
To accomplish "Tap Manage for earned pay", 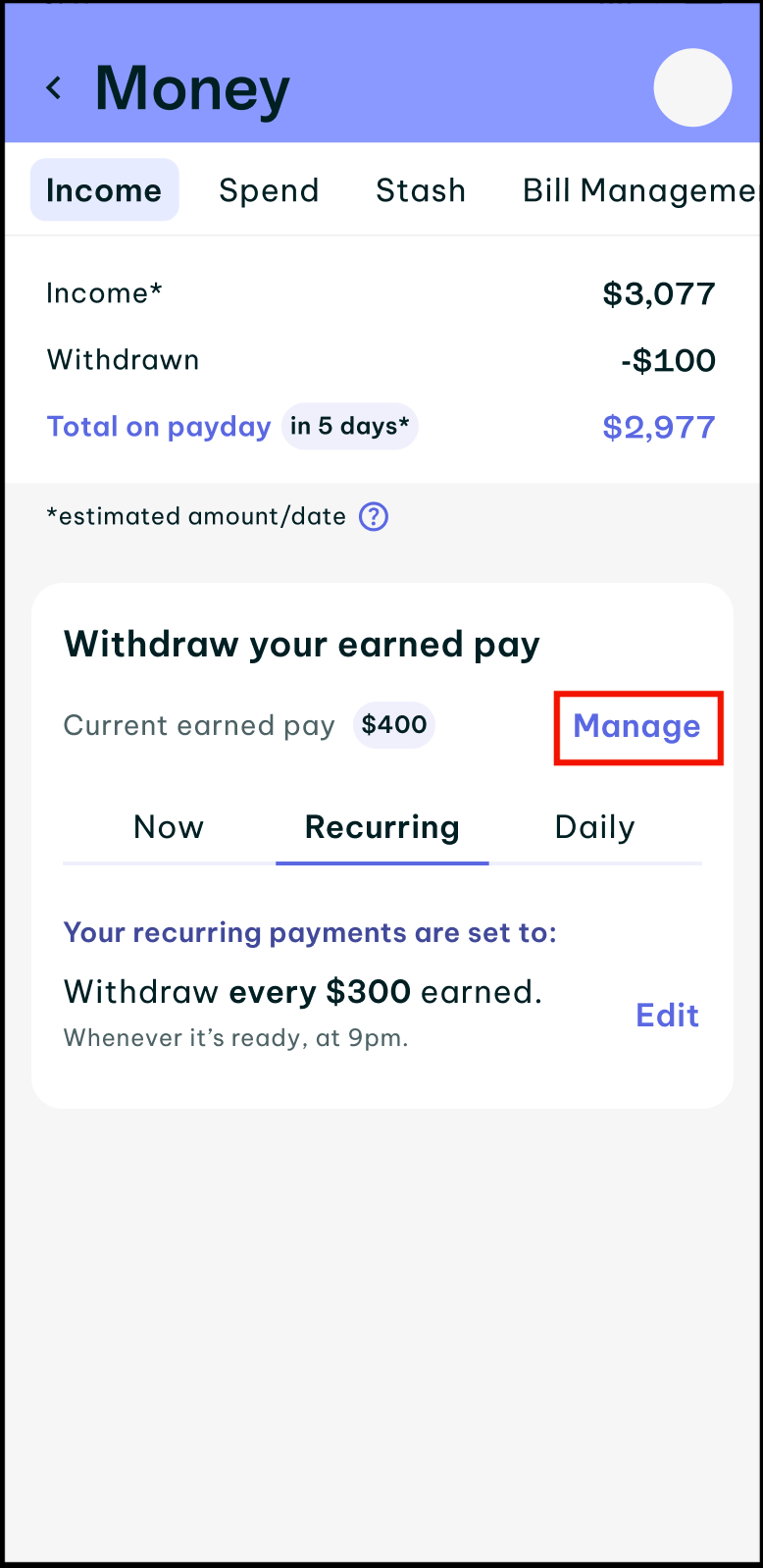I will tap(637, 727).
